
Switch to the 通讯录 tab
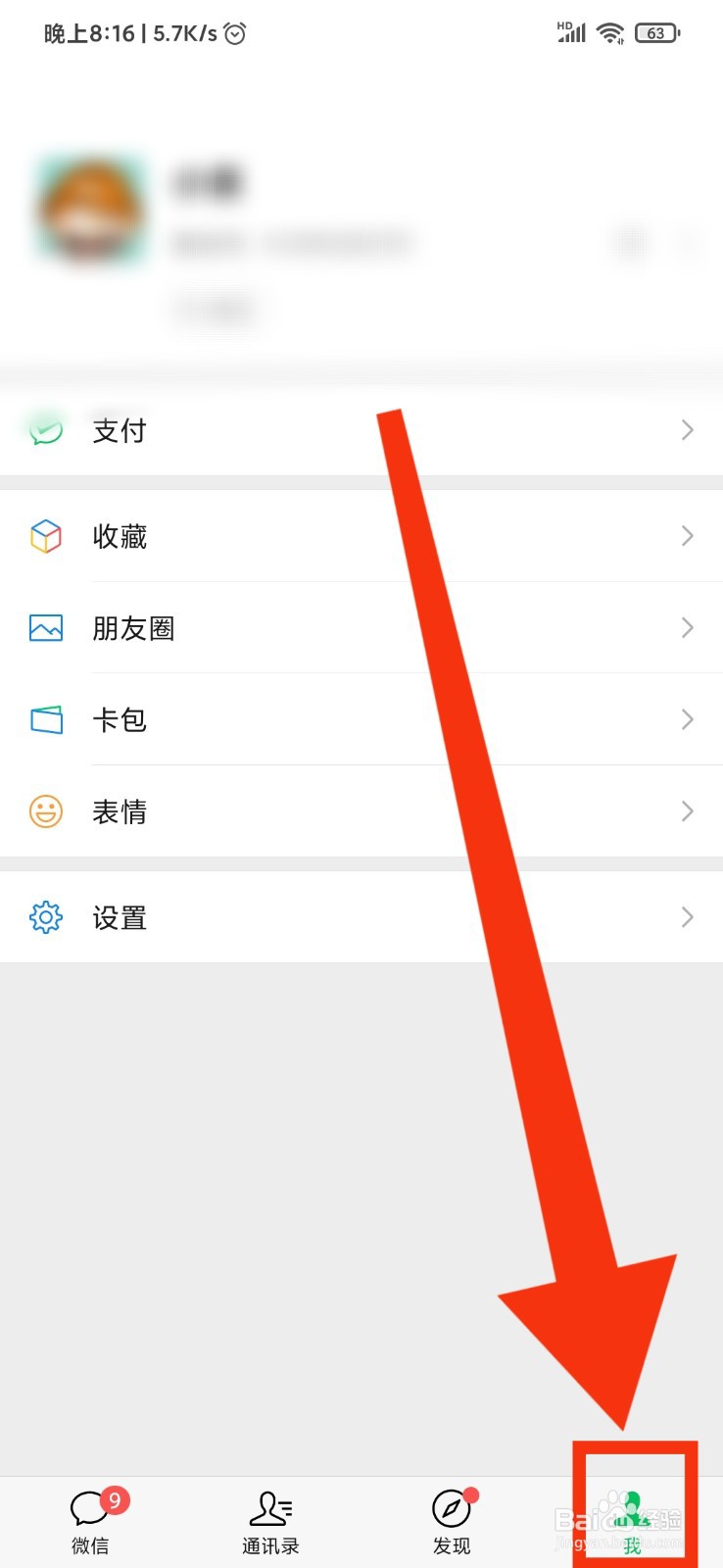[x=270, y=1519]
